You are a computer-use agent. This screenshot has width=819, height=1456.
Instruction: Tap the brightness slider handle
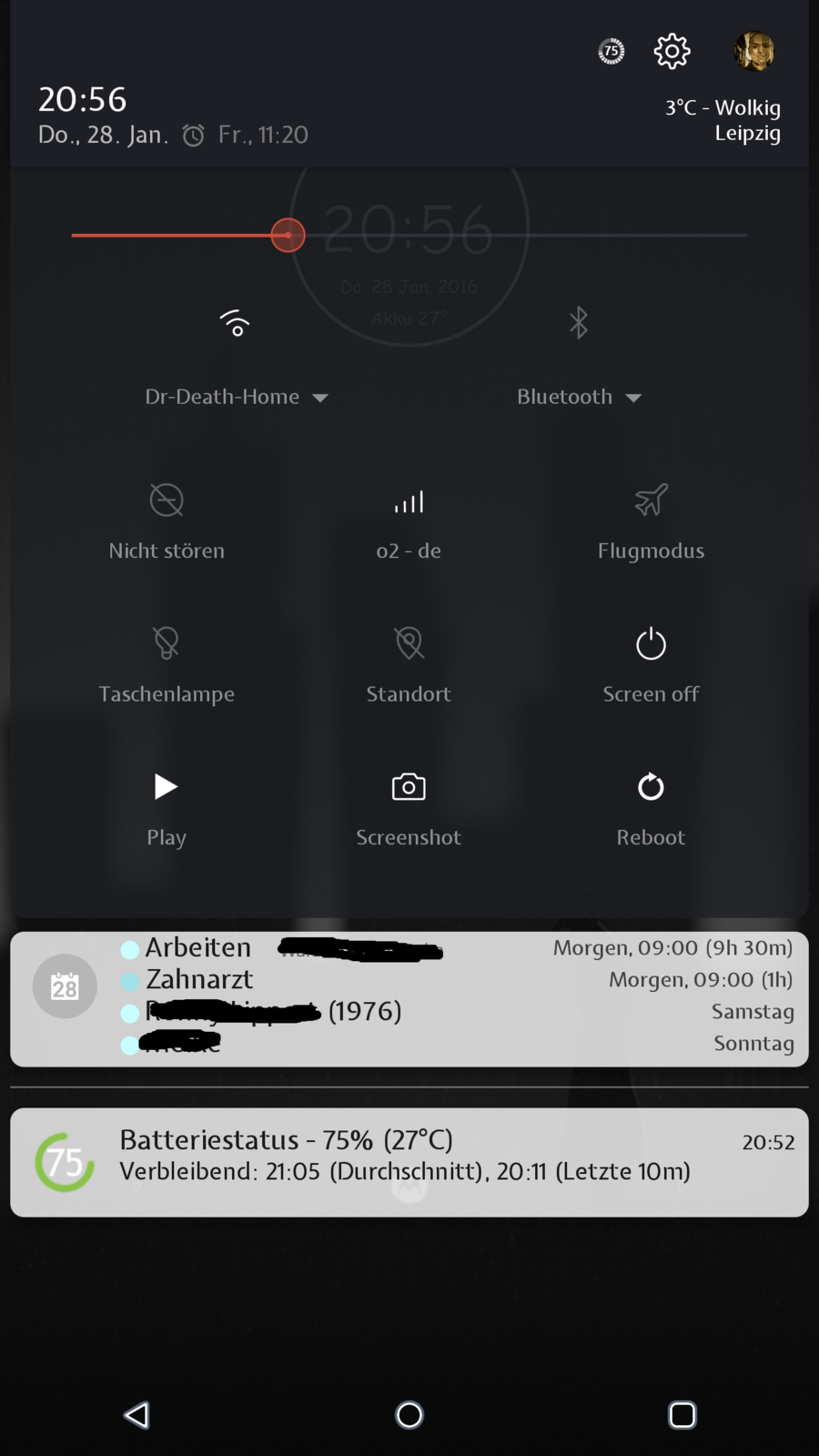(x=288, y=235)
